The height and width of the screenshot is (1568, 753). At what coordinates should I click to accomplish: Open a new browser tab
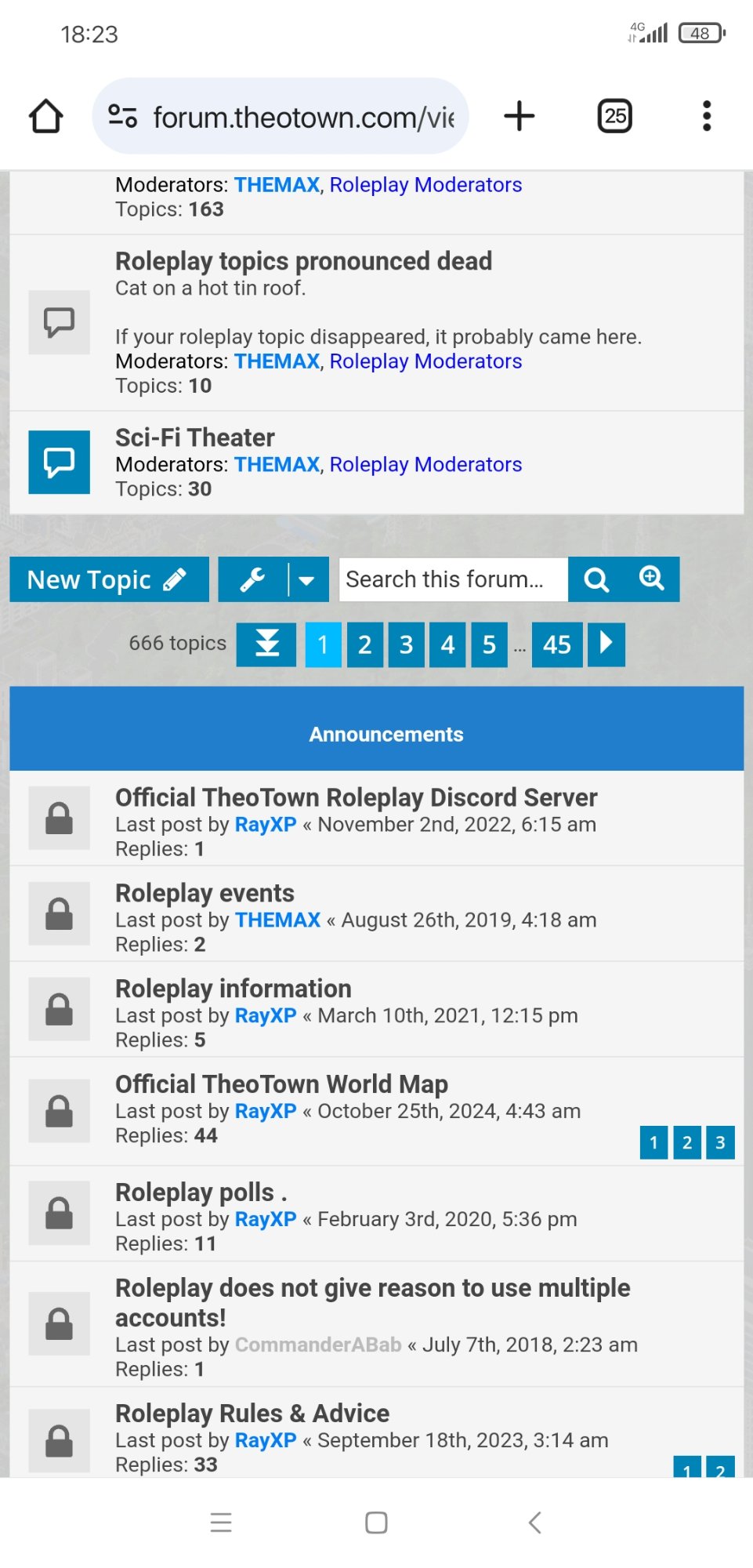point(519,116)
